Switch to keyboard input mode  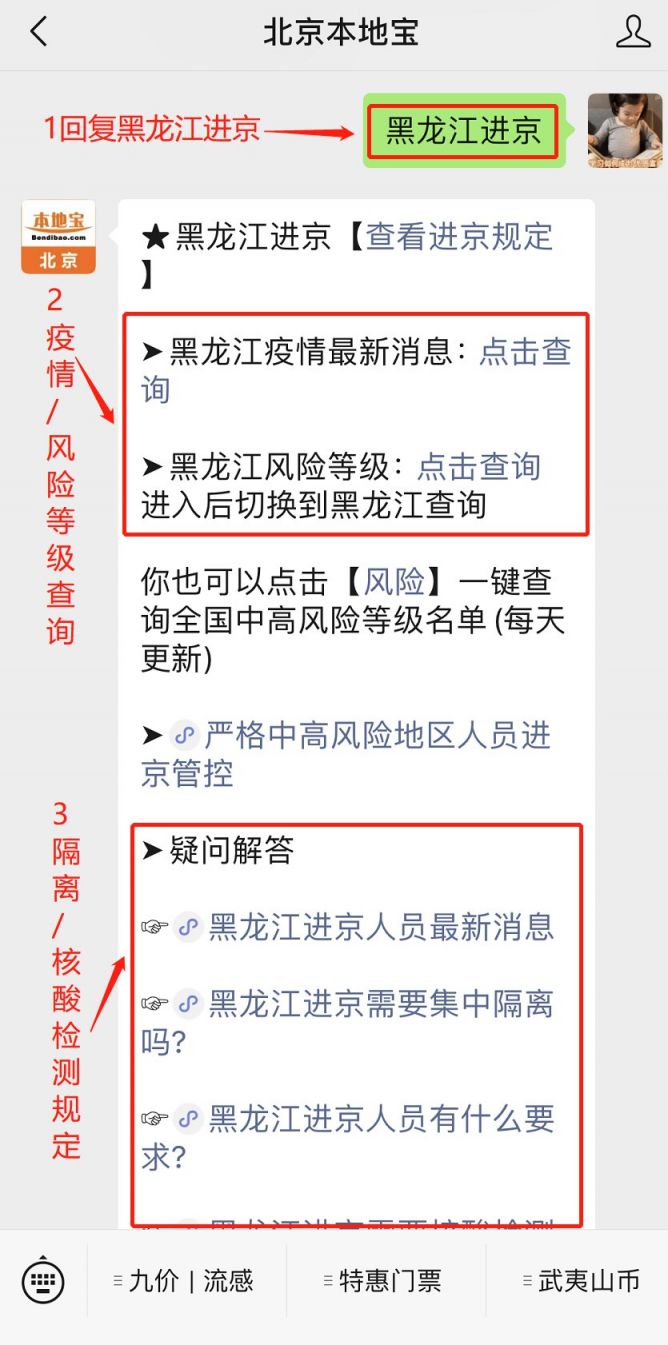(43, 1281)
